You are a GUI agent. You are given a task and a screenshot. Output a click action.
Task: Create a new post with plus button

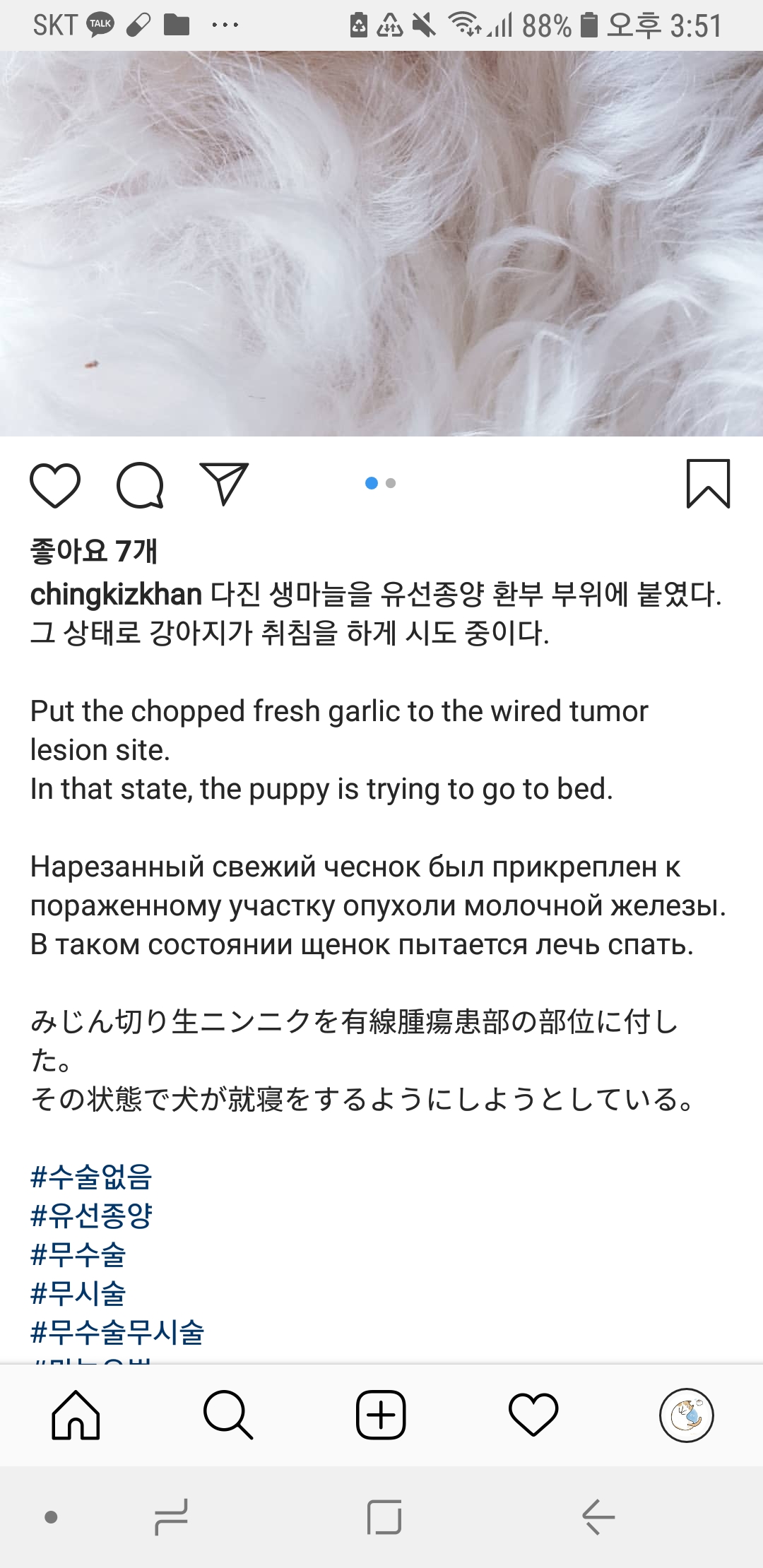point(381,1415)
